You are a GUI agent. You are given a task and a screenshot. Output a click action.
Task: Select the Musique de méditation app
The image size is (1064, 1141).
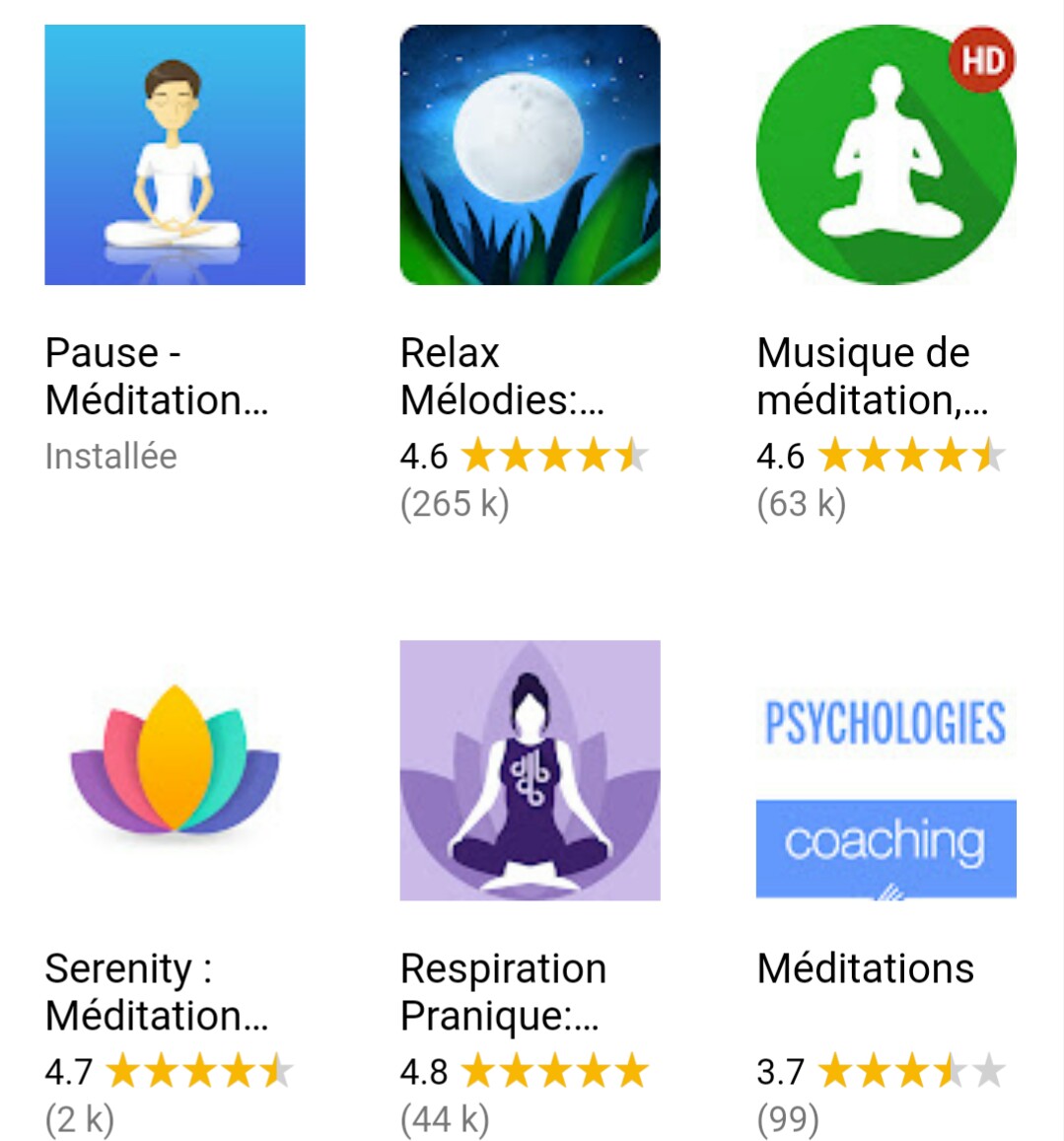coord(886,156)
